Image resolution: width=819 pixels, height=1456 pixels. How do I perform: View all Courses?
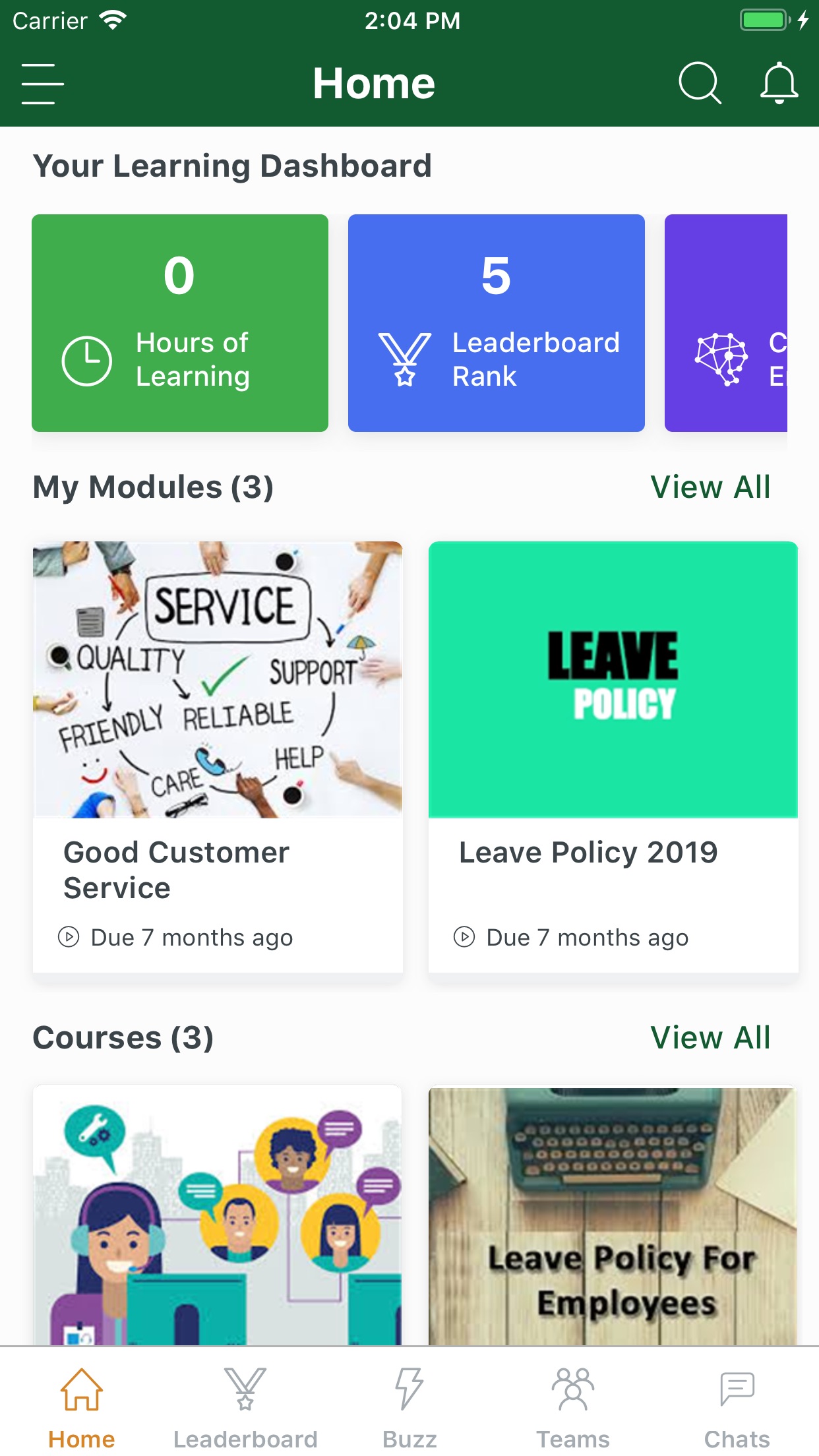coord(710,1038)
